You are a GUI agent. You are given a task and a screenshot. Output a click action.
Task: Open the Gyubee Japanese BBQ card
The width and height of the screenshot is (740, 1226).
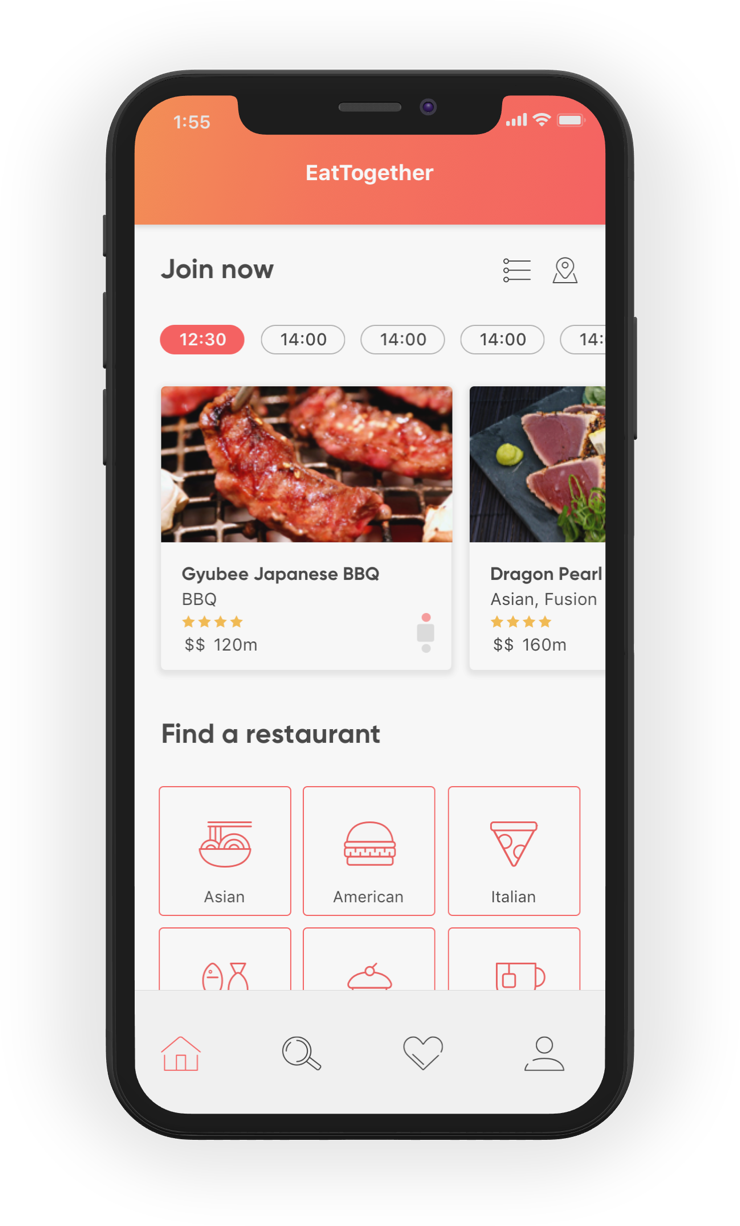(306, 528)
